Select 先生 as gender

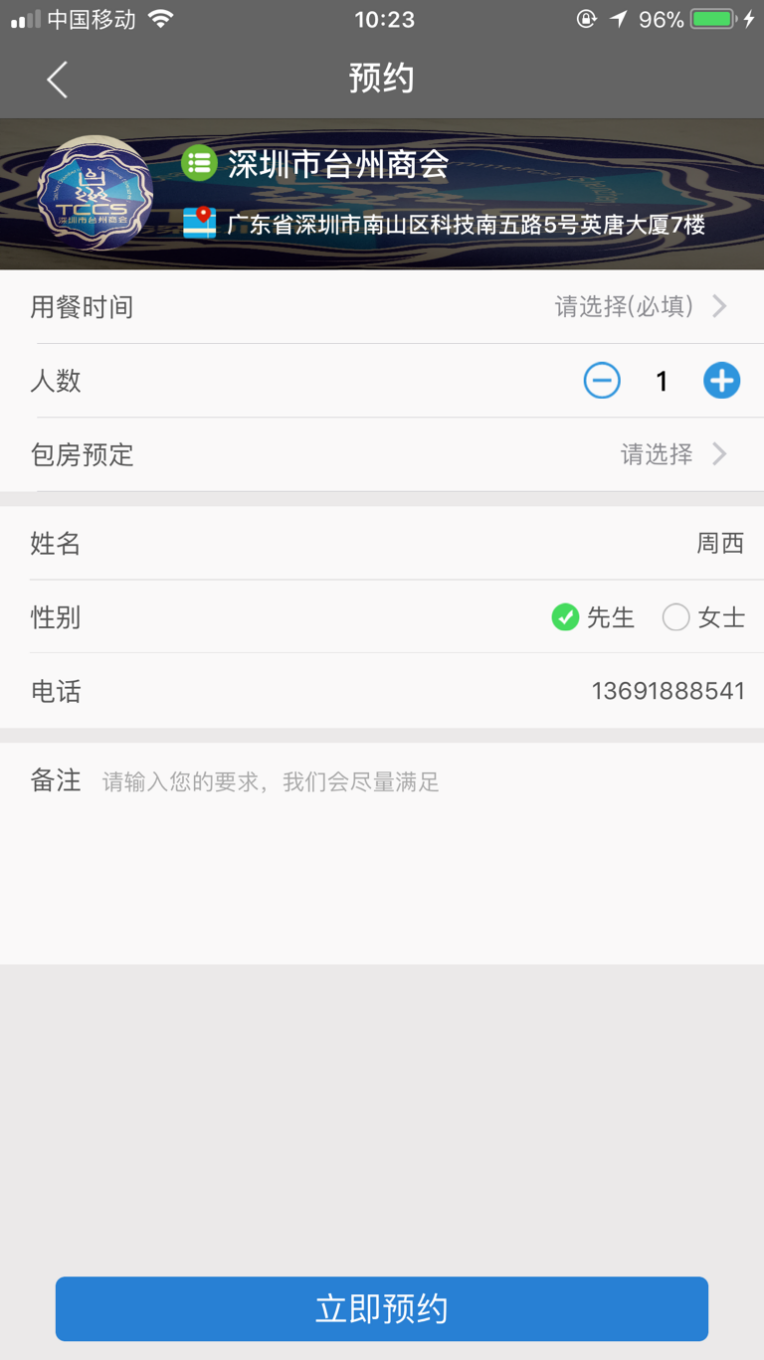click(593, 618)
